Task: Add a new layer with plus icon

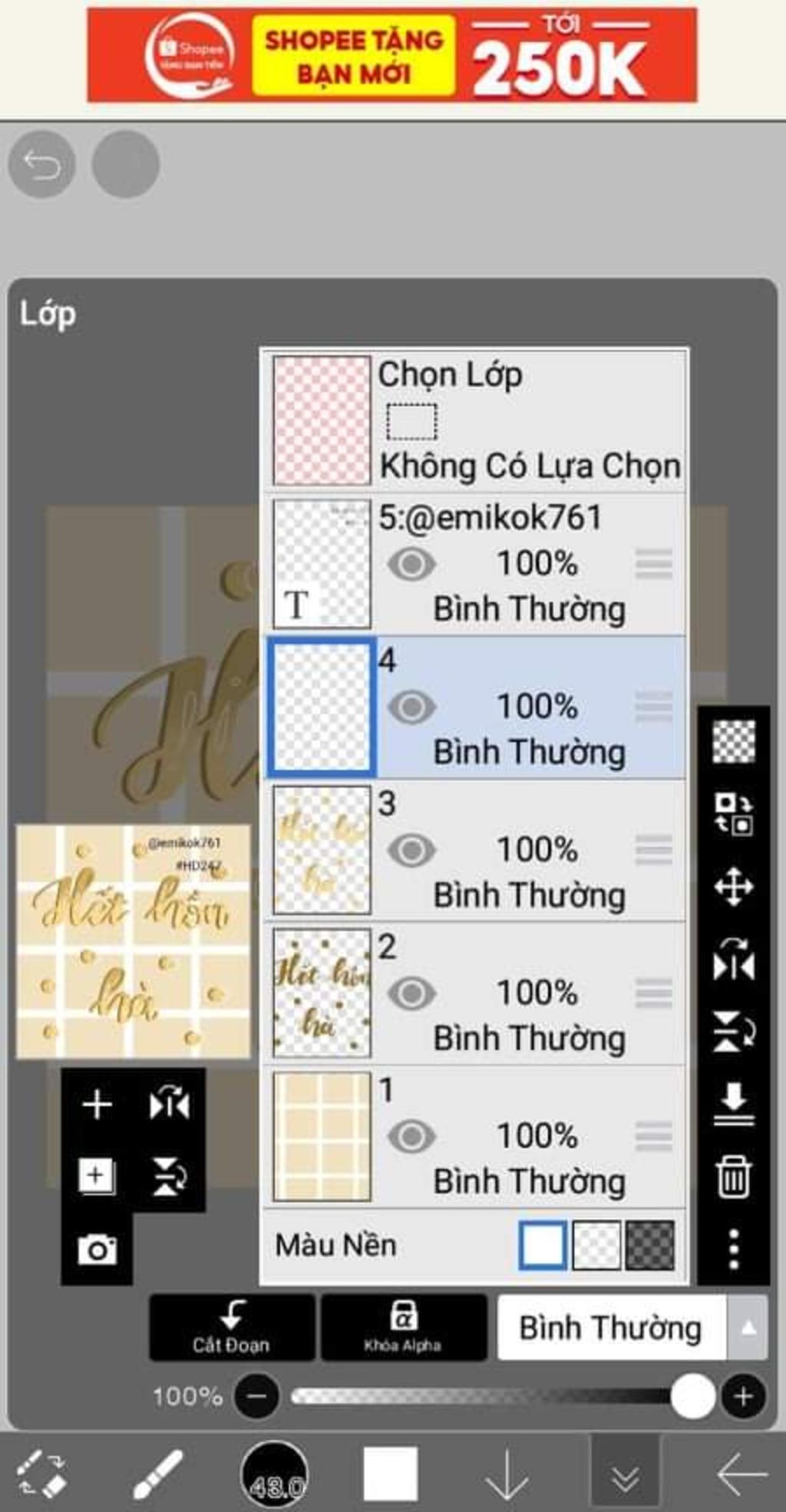Action: point(97,1105)
